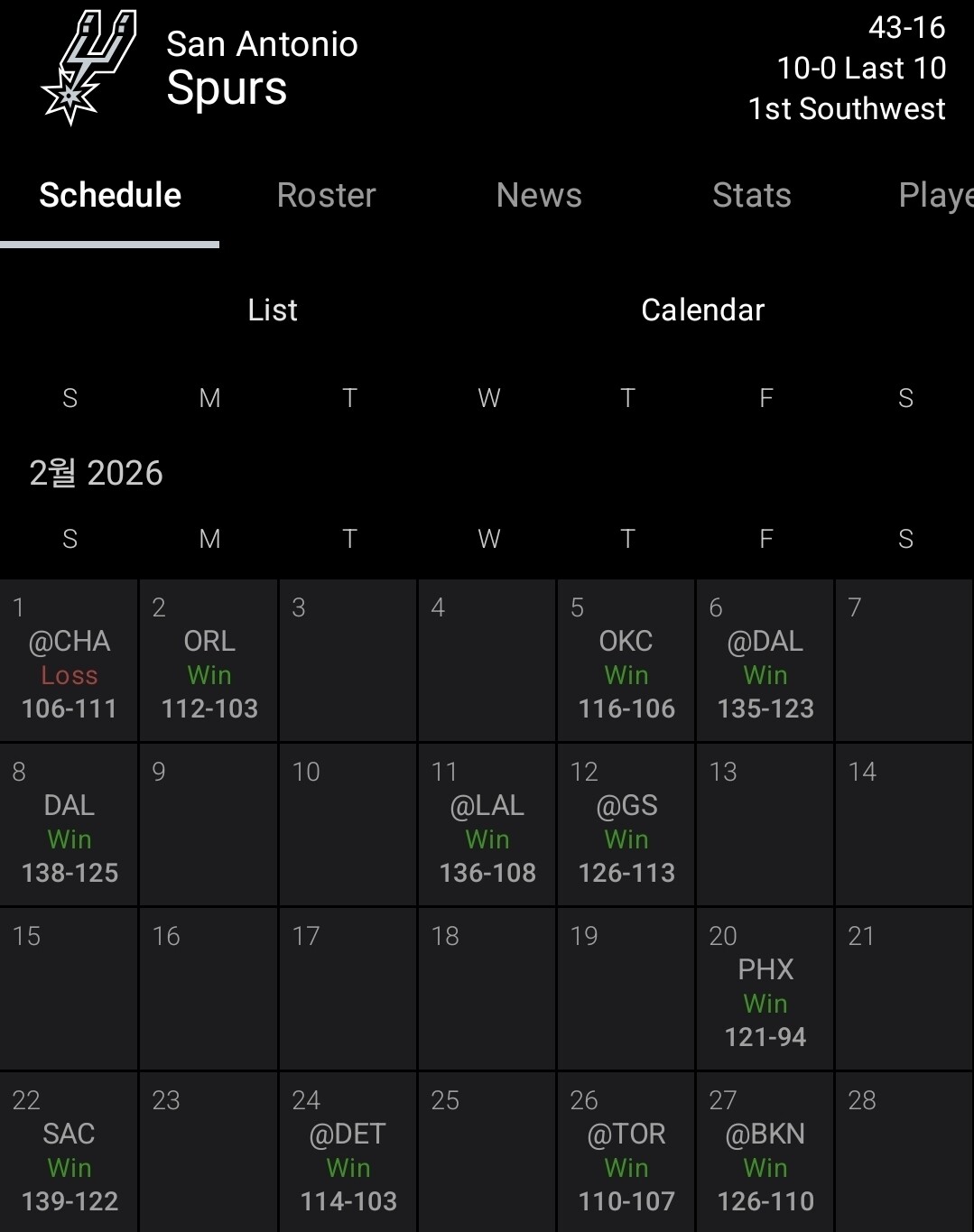Open the home DAL game on February 8
Viewport: 974px width, 1232px height.
tap(70, 825)
